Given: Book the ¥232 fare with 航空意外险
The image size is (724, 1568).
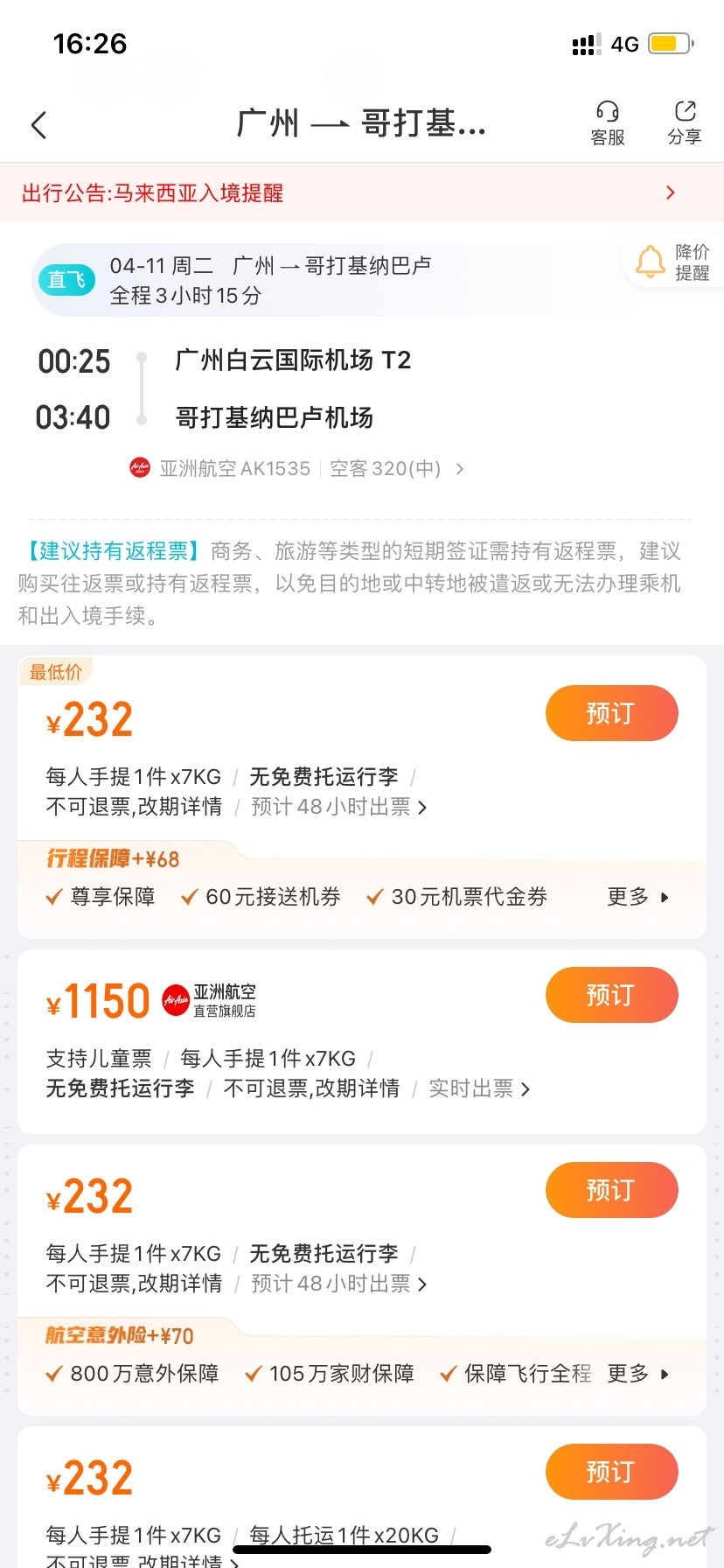Looking at the screenshot, I should [x=611, y=1190].
